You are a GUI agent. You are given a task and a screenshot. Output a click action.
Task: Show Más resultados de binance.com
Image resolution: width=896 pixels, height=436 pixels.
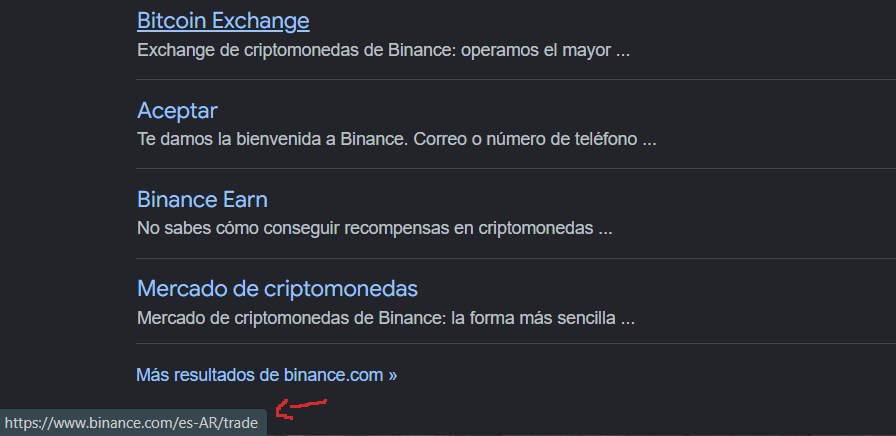pos(266,375)
